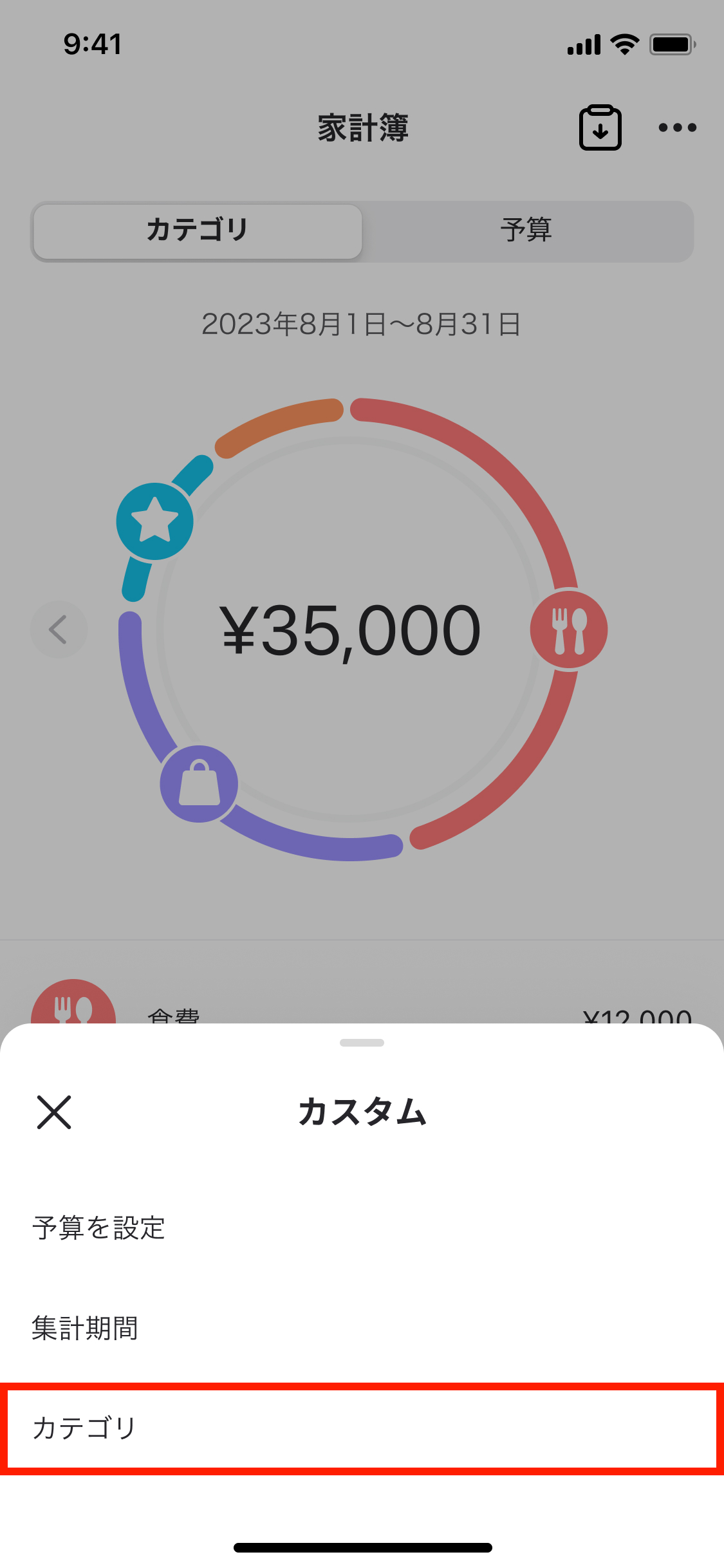Open 予算を設定 option
This screenshot has width=724, height=1568.
[x=99, y=1228]
